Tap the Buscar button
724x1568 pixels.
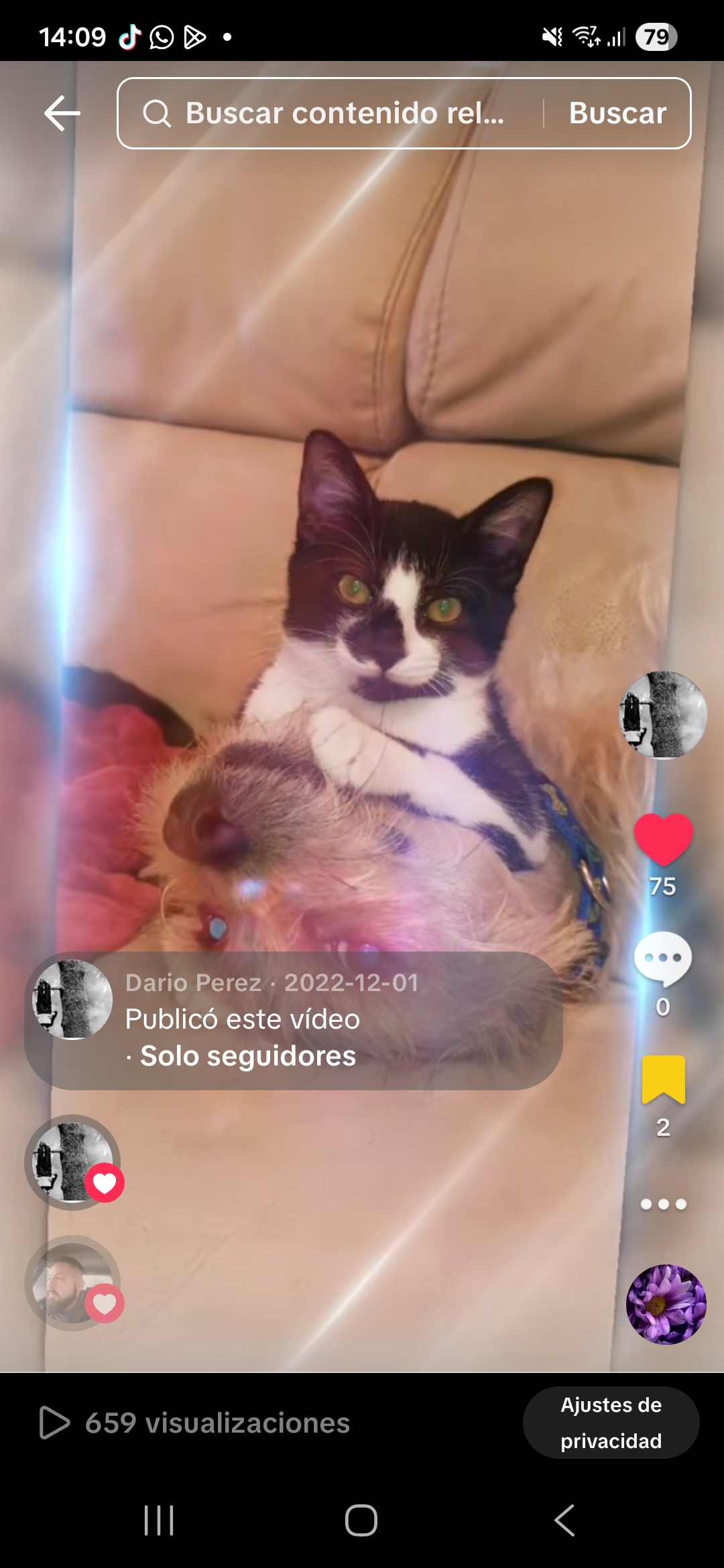pos(617,113)
